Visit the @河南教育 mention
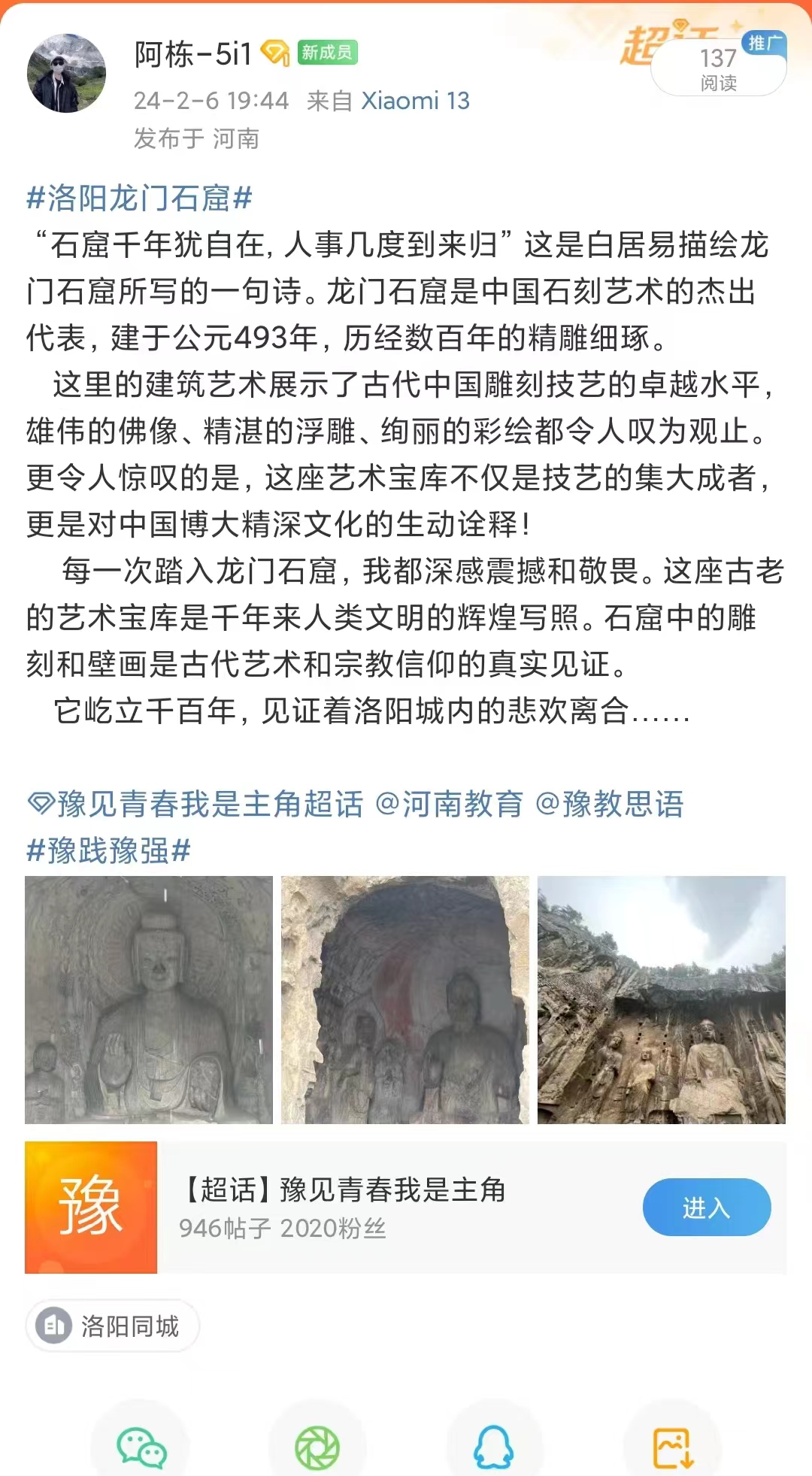This screenshot has height=1476, width=812. pyautogui.click(x=449, y=804)
